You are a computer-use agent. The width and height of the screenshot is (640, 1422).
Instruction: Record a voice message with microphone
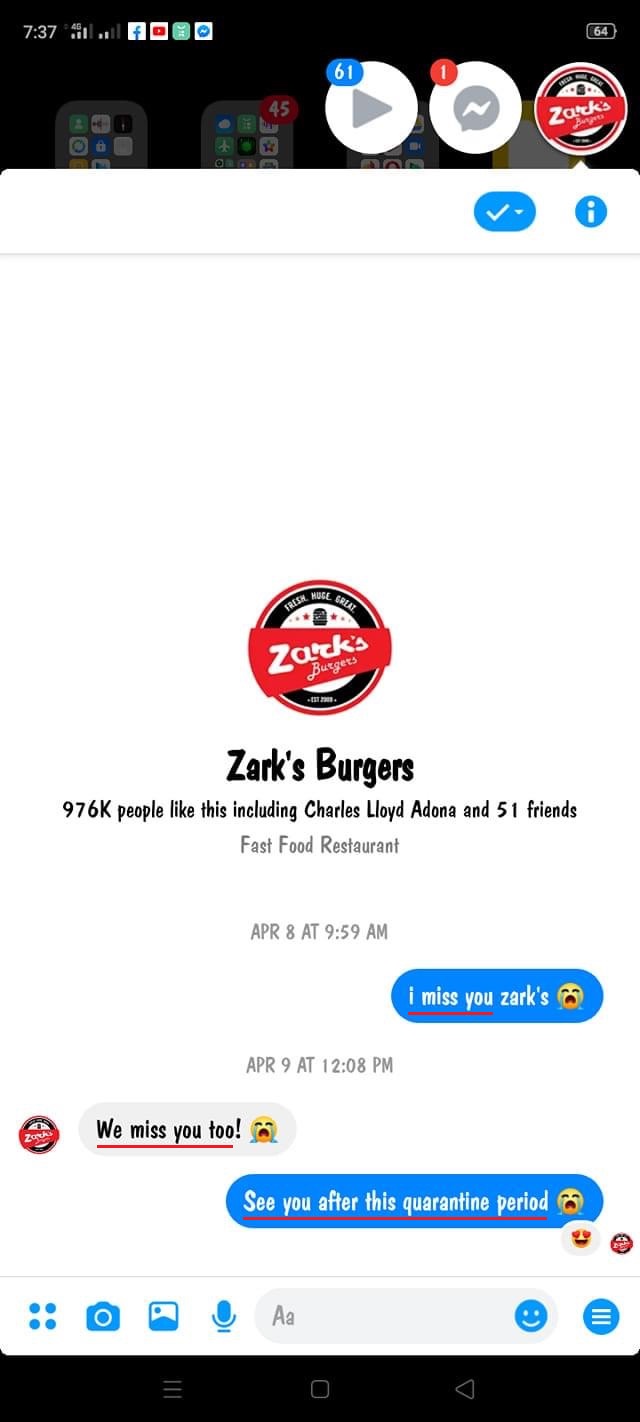pyautogui.click(x=224, y=1316)
